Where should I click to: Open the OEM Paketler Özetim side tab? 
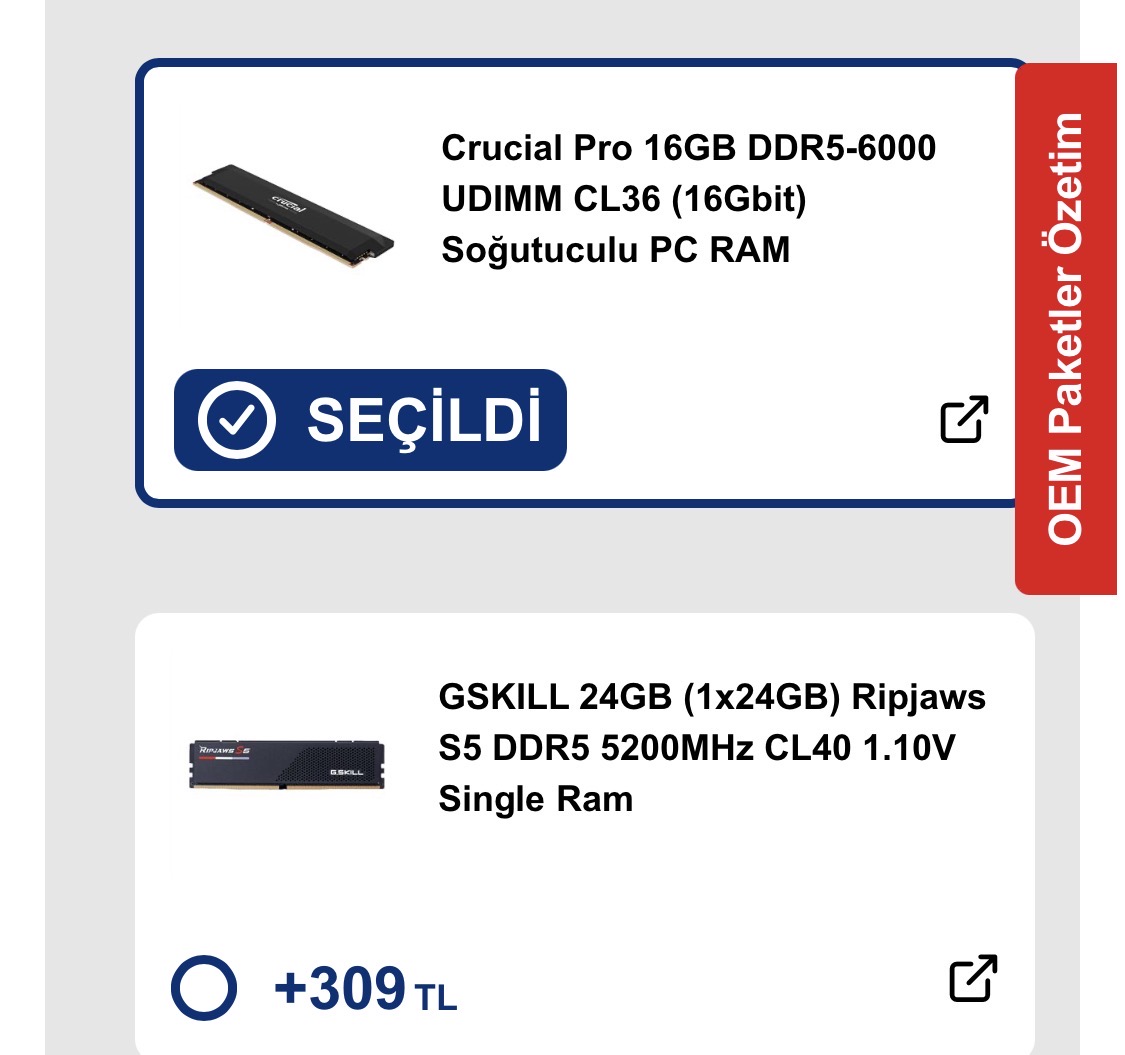(1066, 330)
